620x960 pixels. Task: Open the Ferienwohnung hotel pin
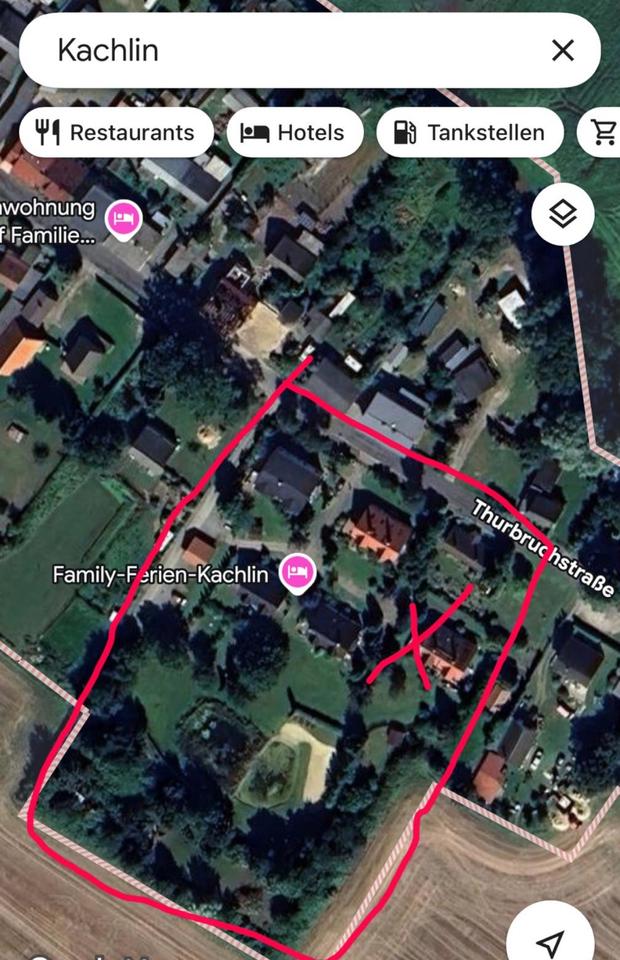point(126,217)
